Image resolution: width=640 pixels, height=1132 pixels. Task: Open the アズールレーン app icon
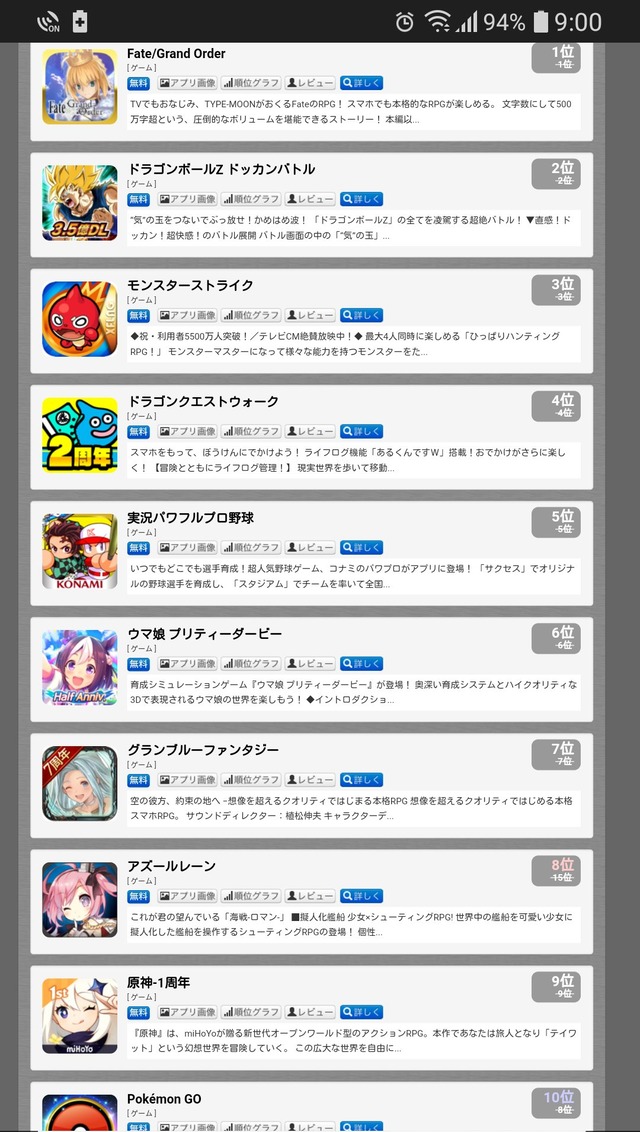pos(79,900)
